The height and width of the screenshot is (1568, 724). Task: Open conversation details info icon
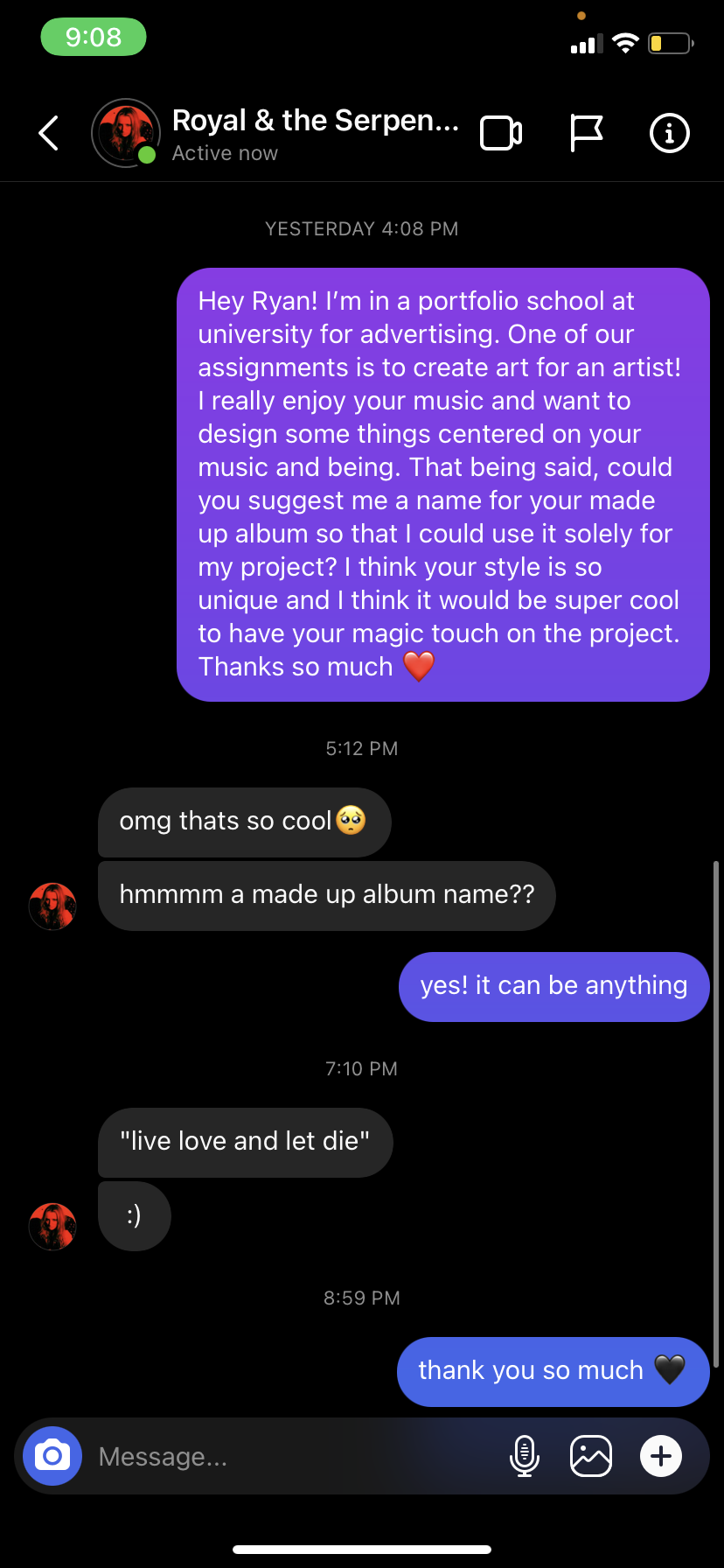tap(670, 133)
